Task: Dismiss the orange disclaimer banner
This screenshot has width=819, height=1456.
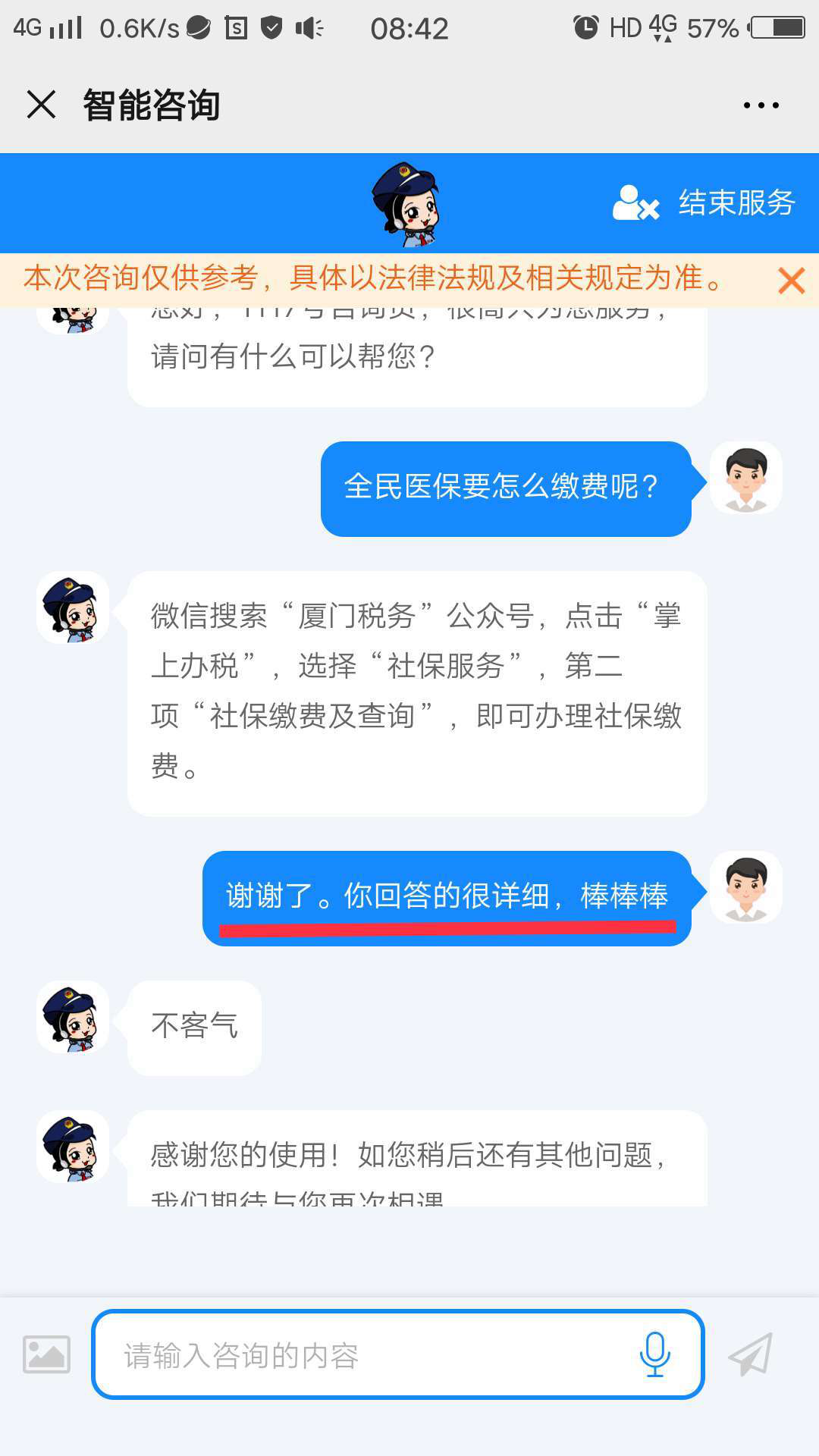Action: 791,281
